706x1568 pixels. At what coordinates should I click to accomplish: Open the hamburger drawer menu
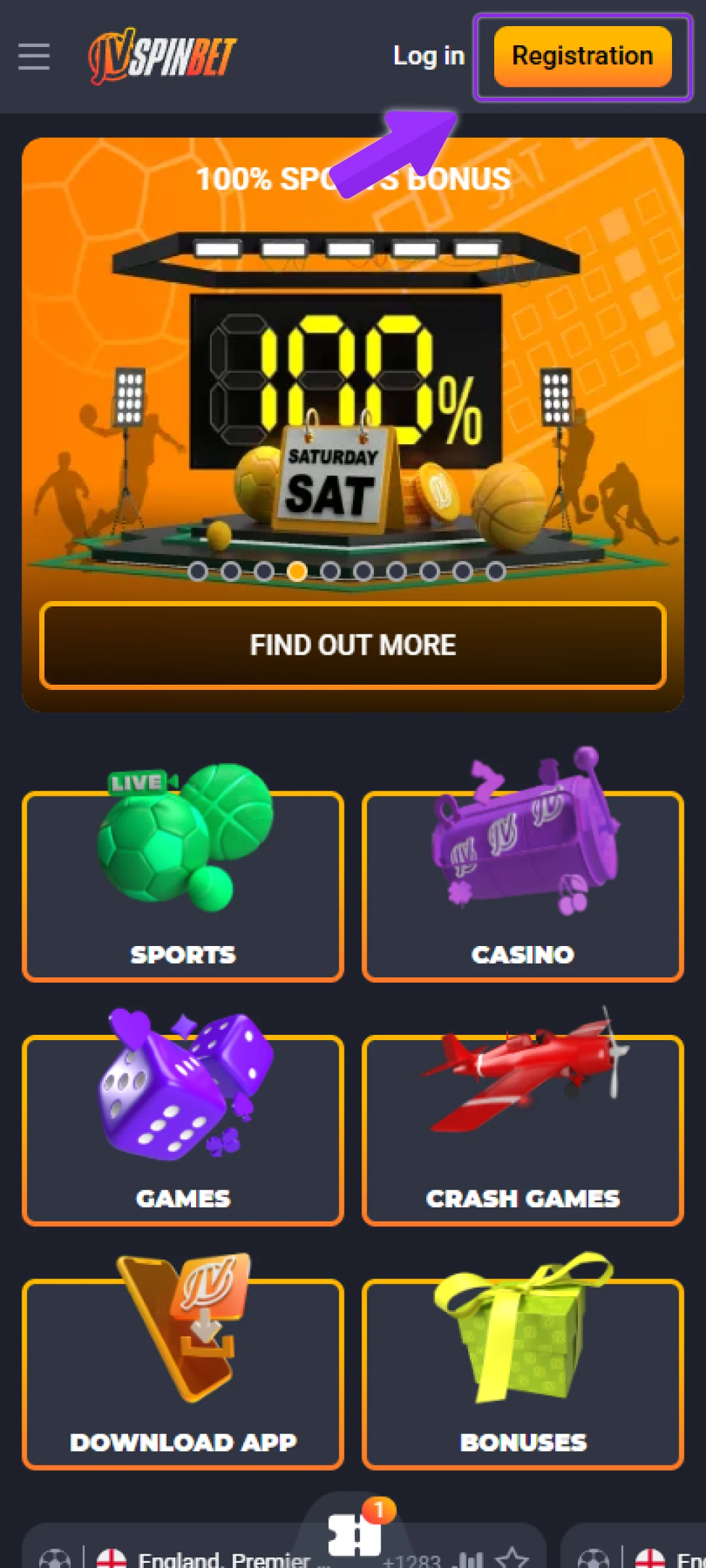tap(34, 57)
